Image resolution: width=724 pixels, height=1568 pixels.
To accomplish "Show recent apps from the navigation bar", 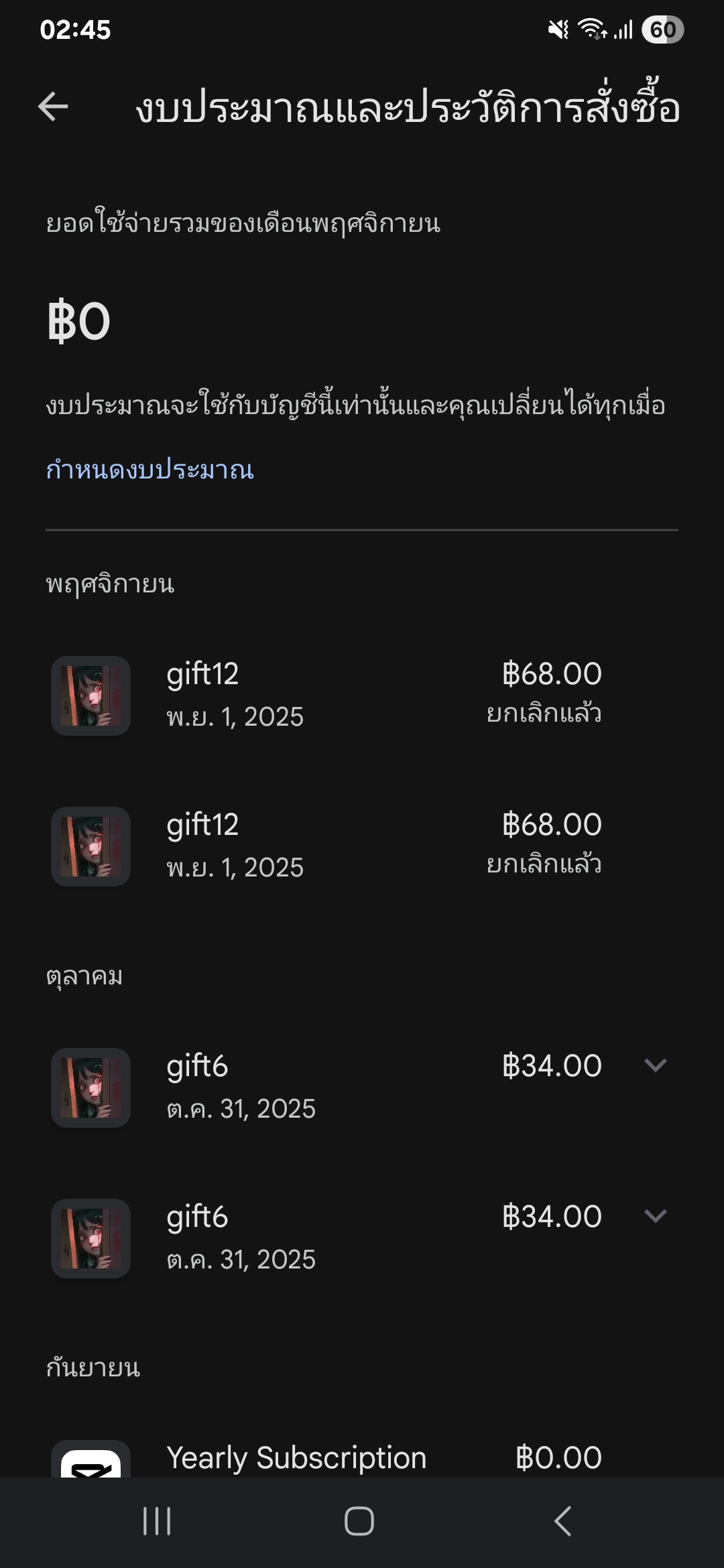I will pyautogui.click(x=157, y=1521).
